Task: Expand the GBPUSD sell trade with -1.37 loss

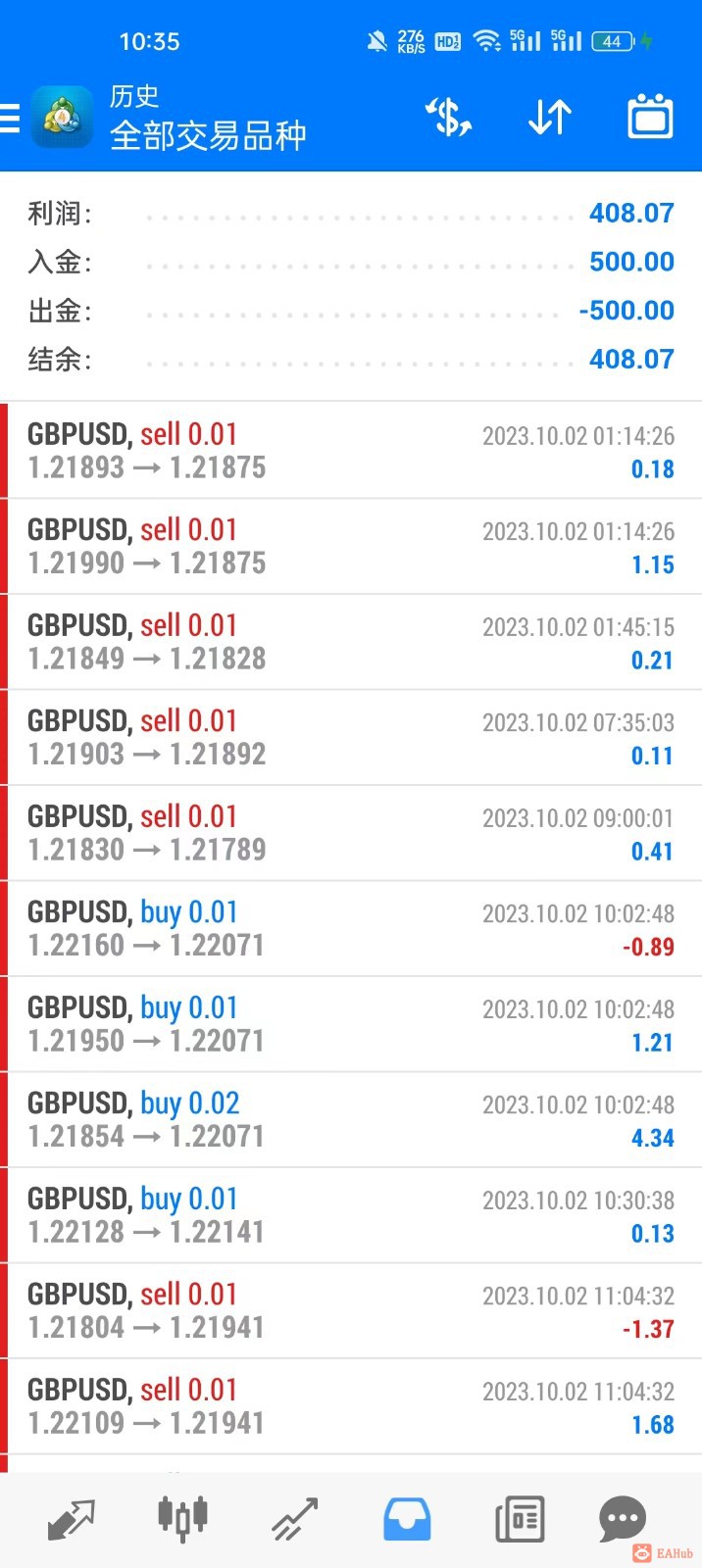Action: [x=351, y=1310]
